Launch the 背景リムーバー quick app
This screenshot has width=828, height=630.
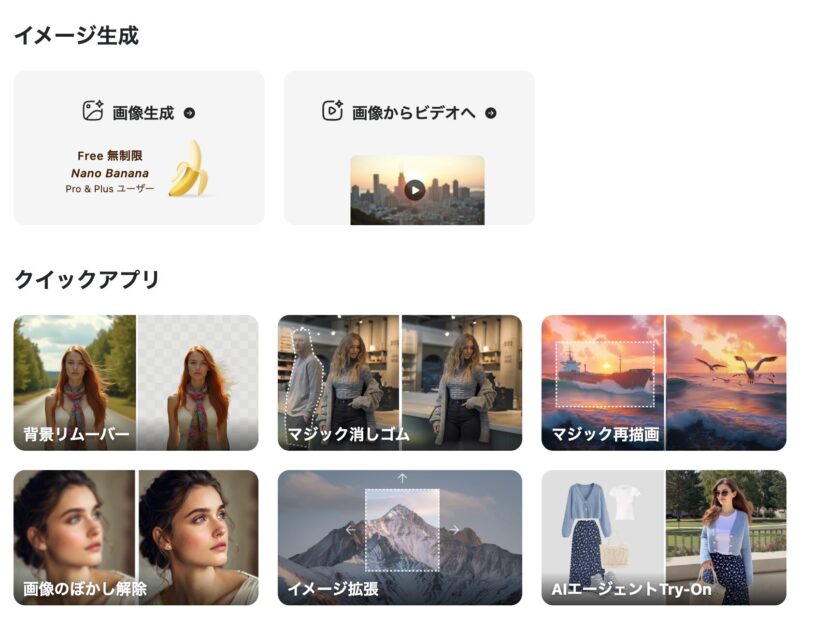(136, 383)
